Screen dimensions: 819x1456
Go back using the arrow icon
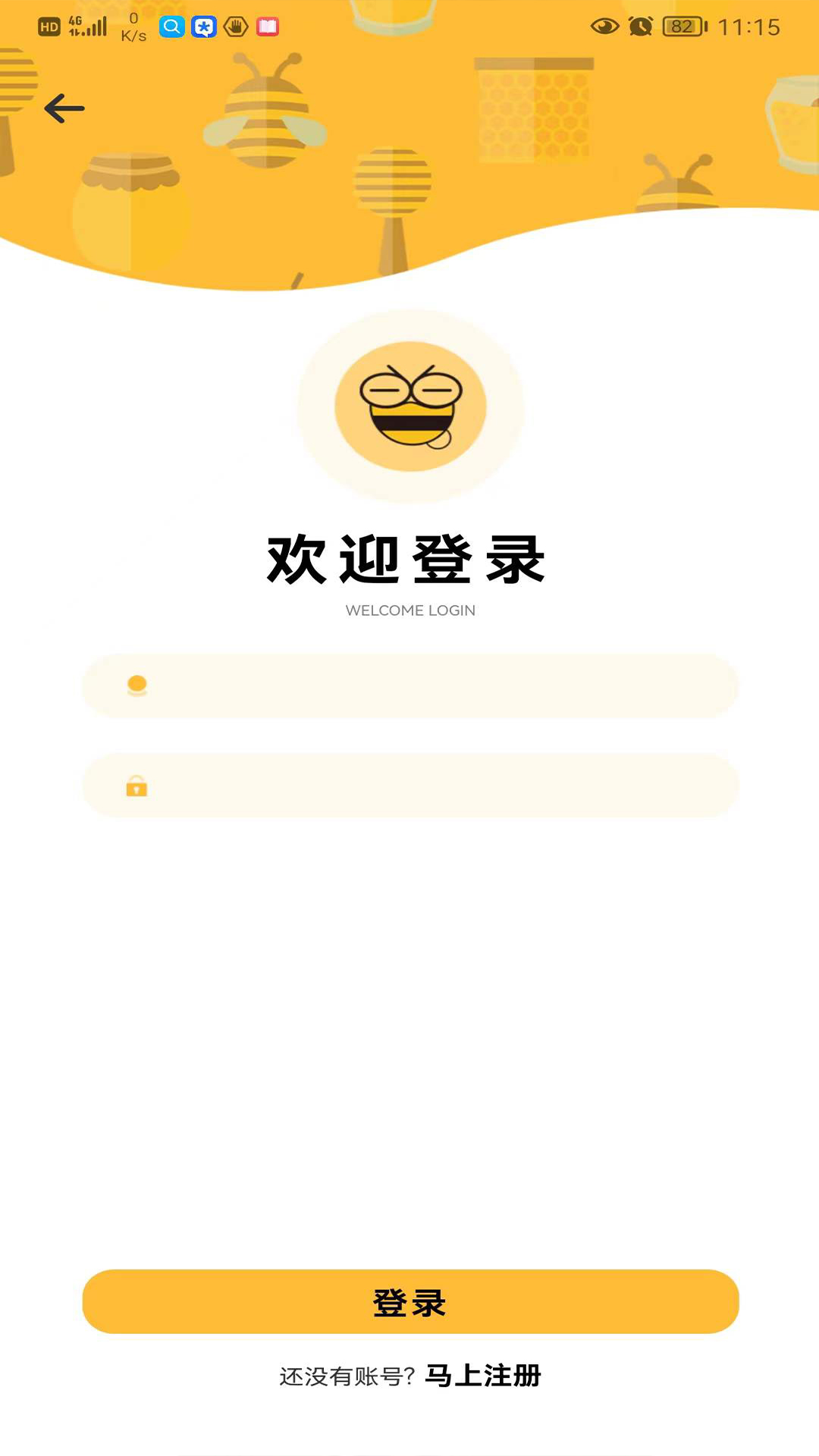pos(64,108)
